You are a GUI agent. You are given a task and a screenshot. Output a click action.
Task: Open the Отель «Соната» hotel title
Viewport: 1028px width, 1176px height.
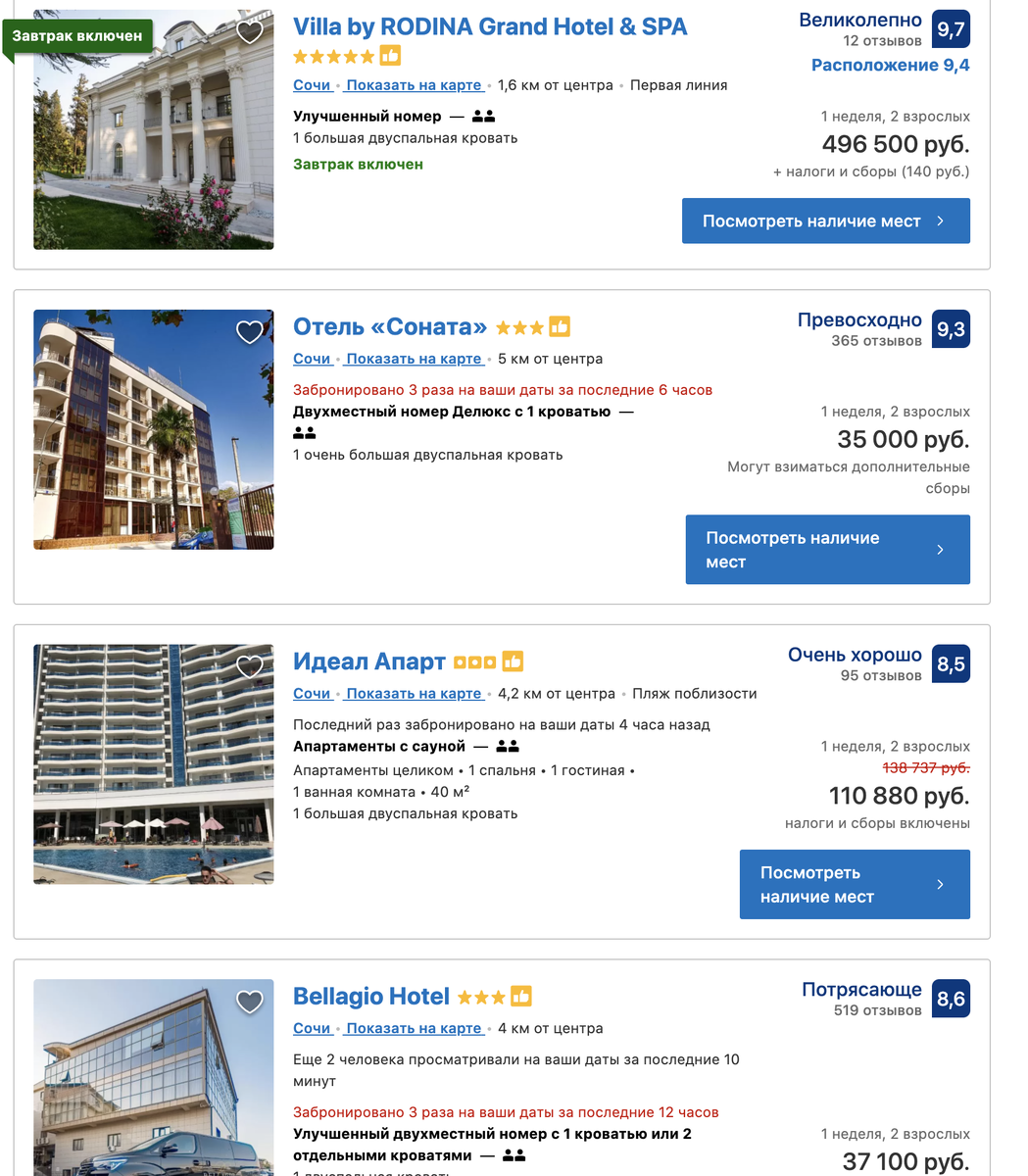tap(390, 326)
